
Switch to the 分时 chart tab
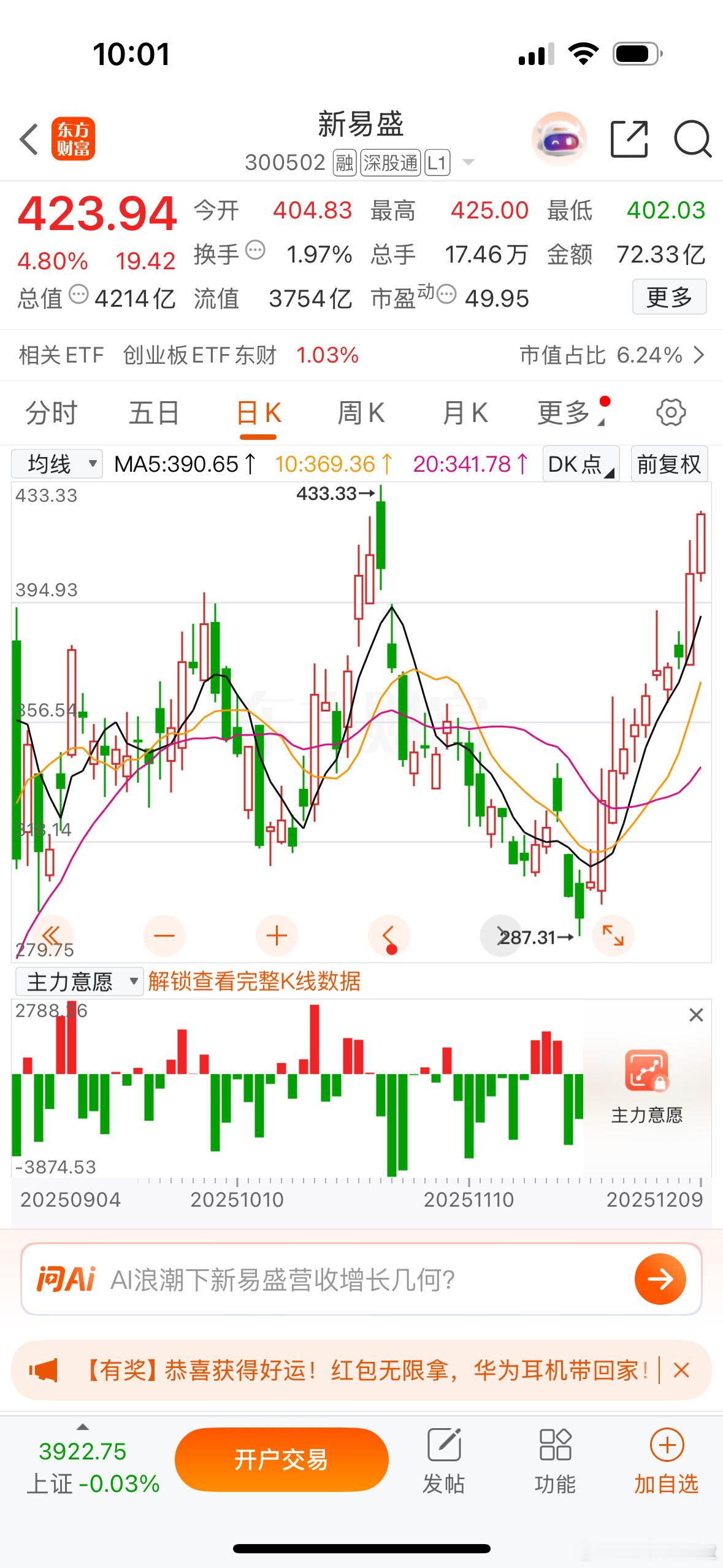[51, 413]
